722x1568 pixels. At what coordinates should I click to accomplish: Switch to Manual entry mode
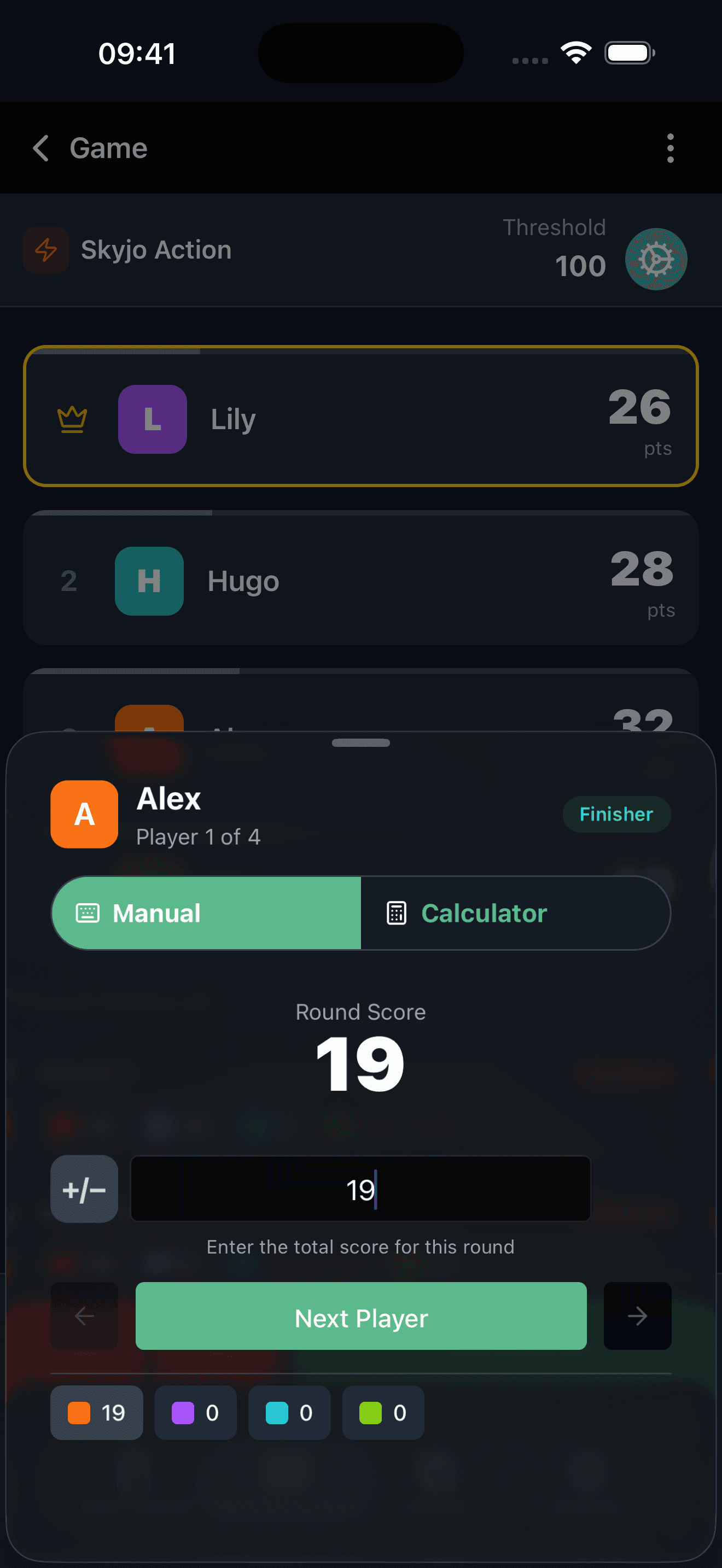[206, 913]
